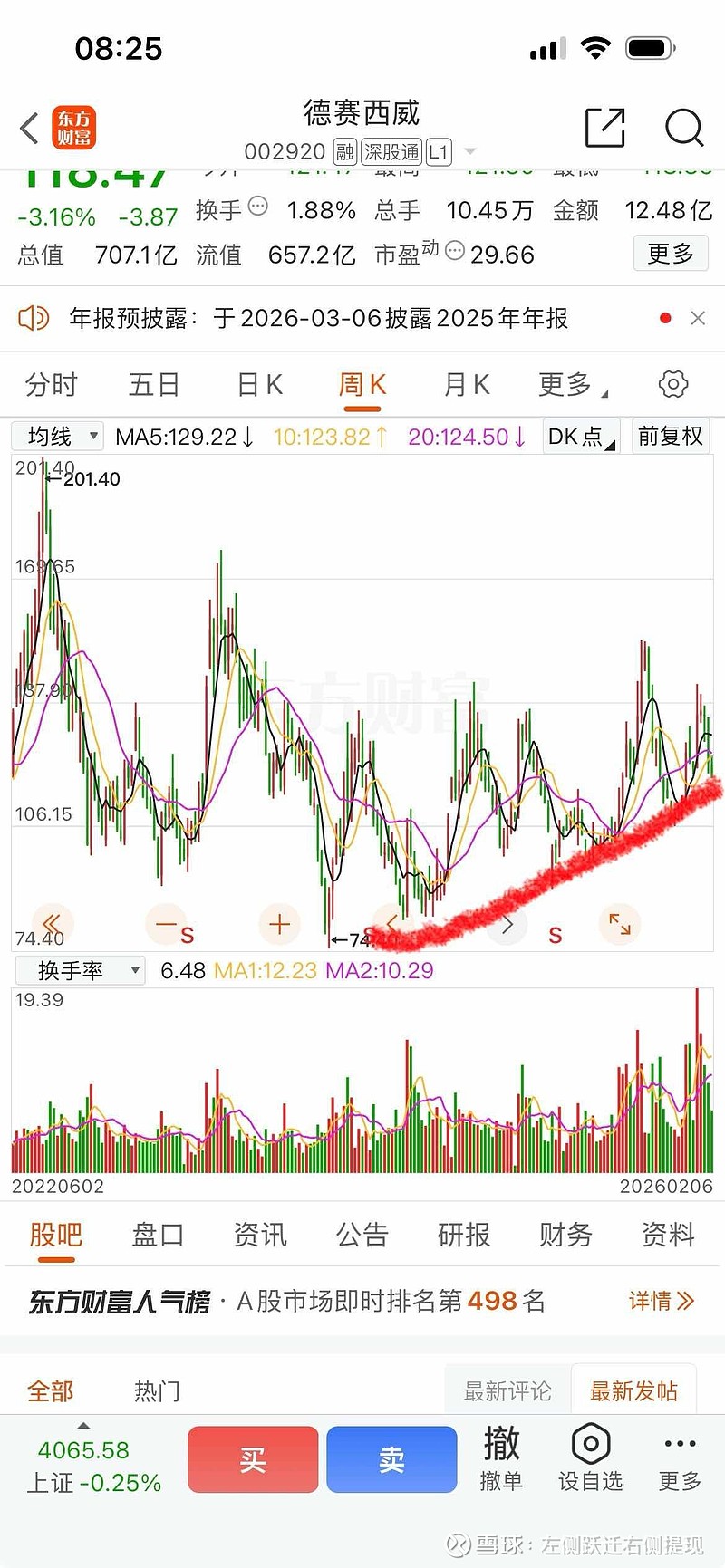Dismiss the annual report notice with X

[x=698, y=318]
